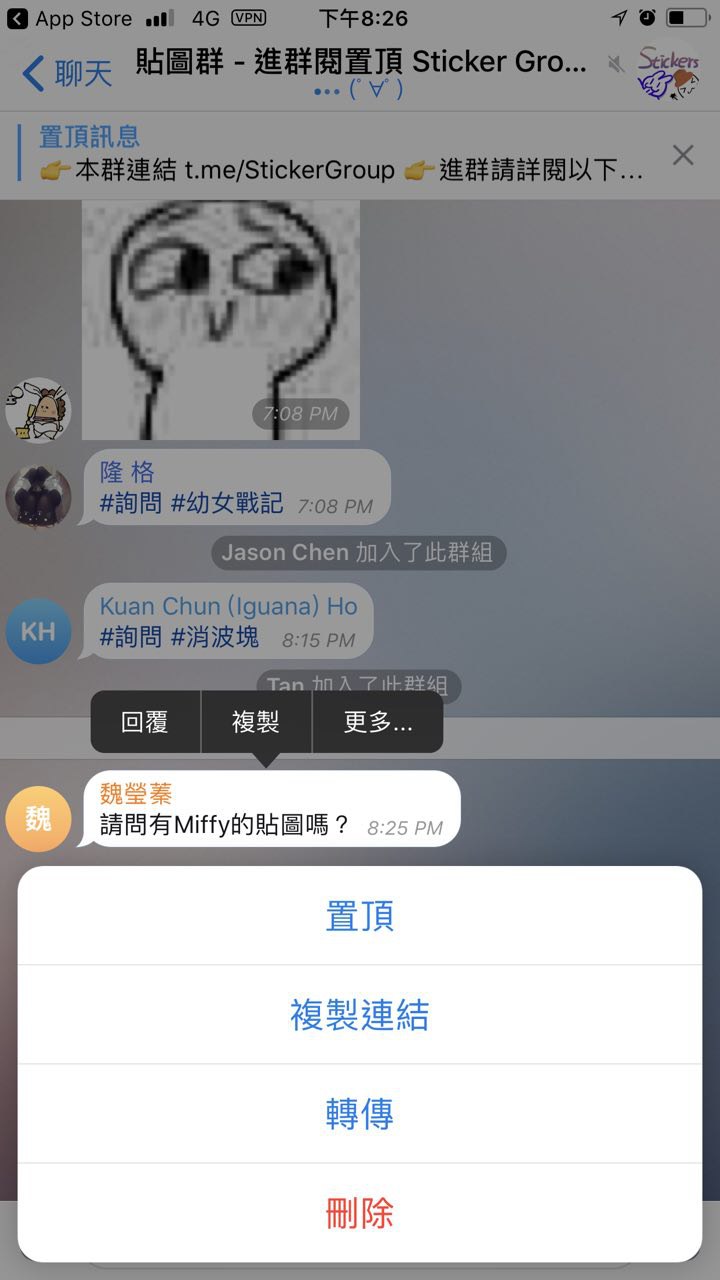Go back to 聊天 list
720x1280 pixels.
coord(68,73)
